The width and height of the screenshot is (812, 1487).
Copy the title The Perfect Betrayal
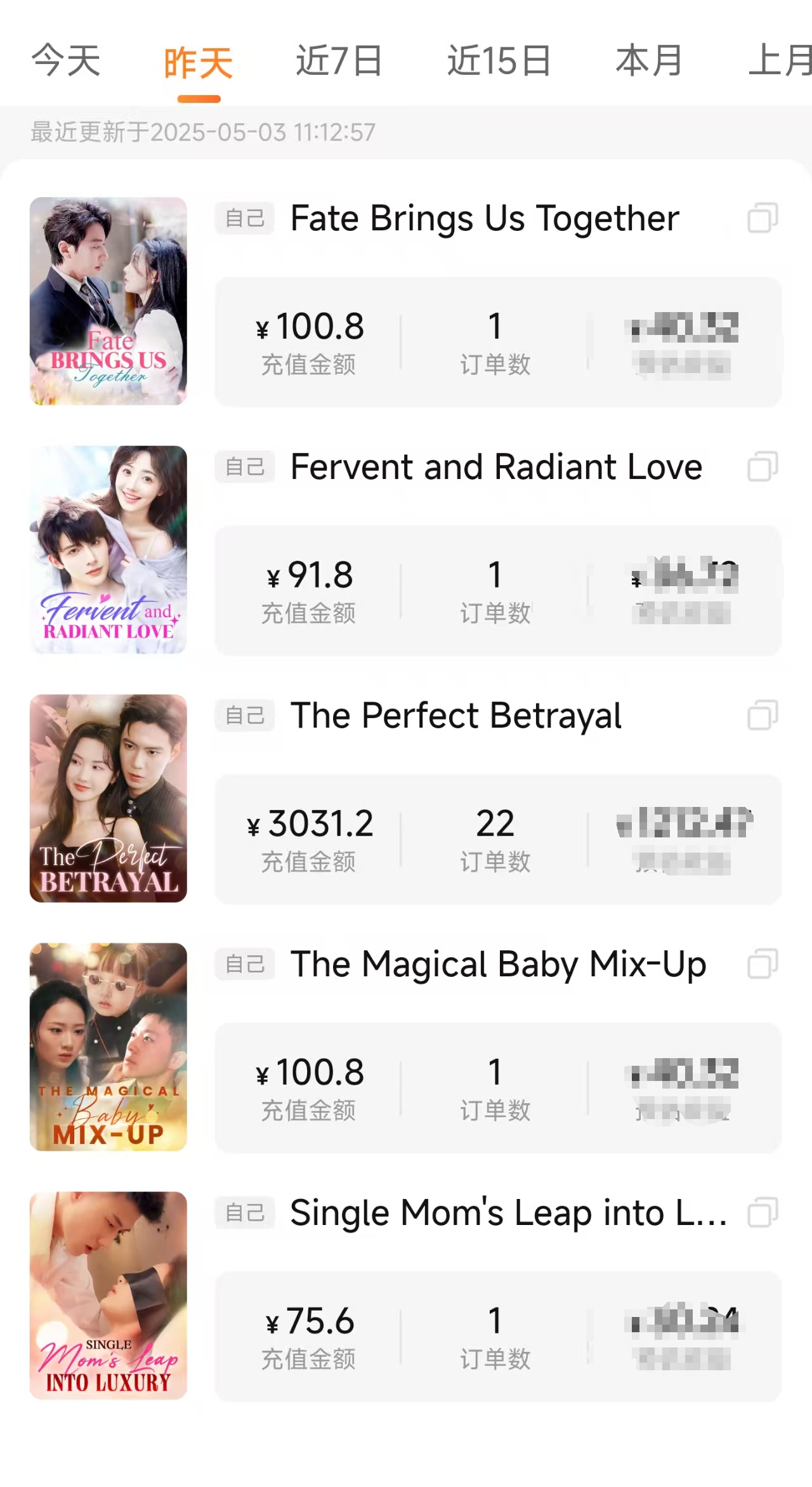tap(763, 716)
